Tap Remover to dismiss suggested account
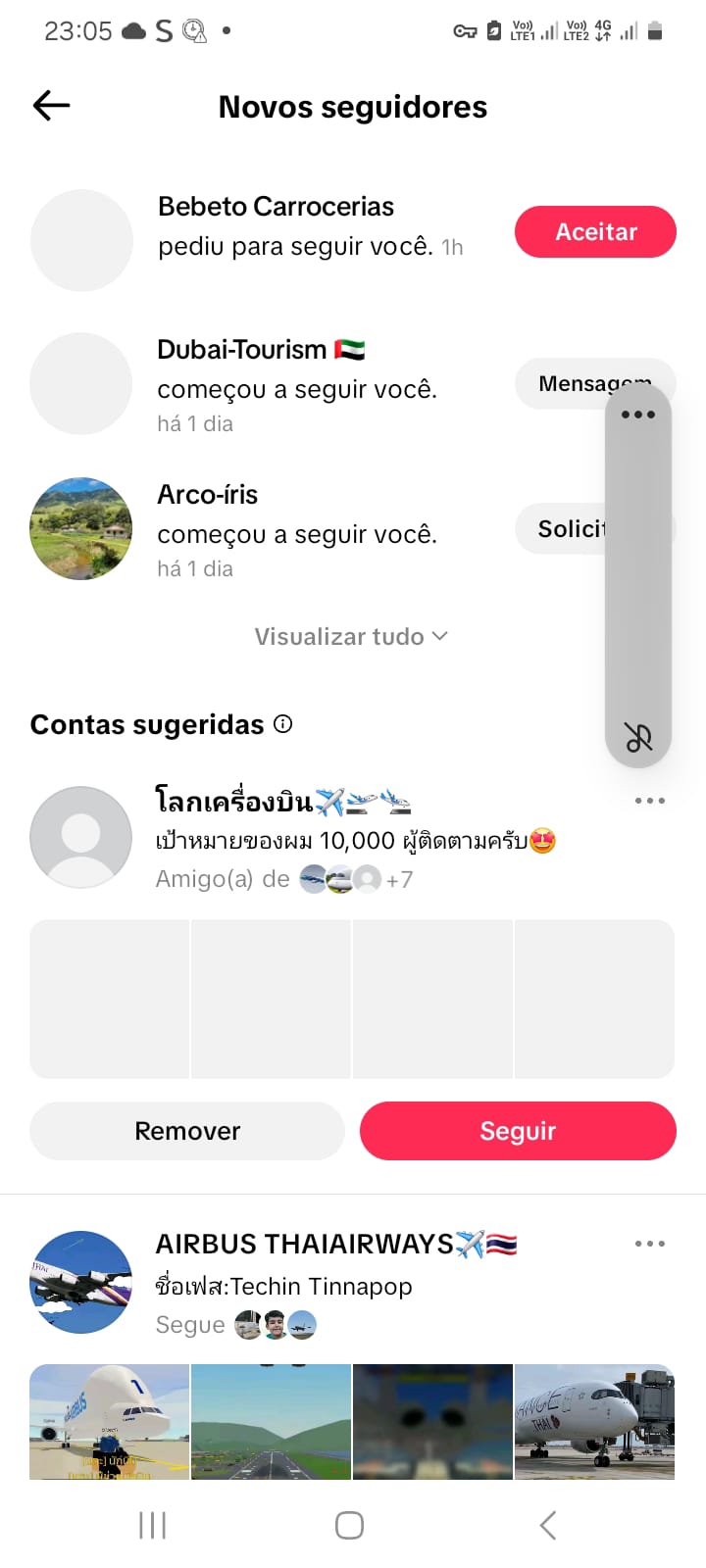706x1568 pixels. pos(187,1131)
